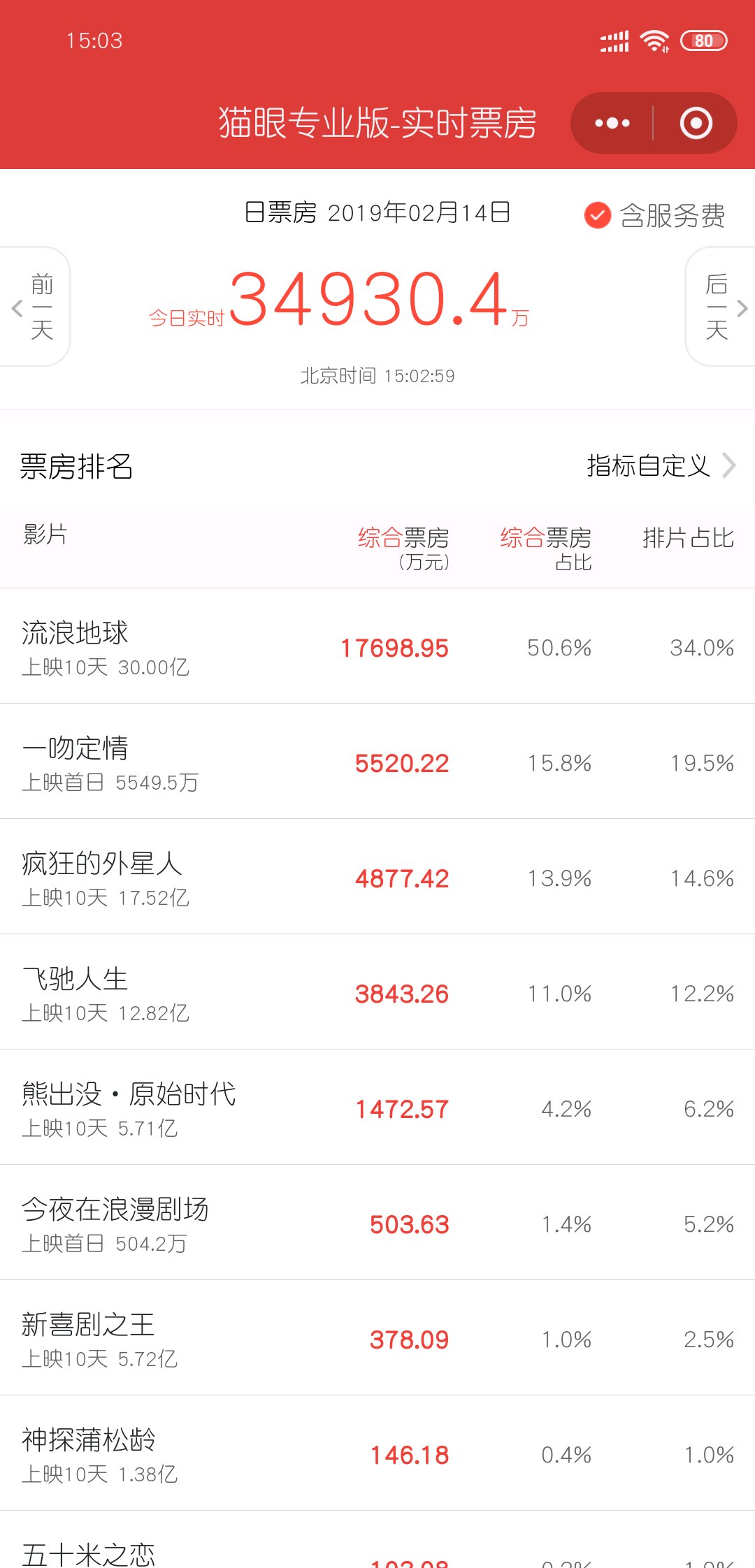Open details for 熊出没·原始时代
The height and width of the screenshot is (1568, 755).
click(x=377, y=1108)
